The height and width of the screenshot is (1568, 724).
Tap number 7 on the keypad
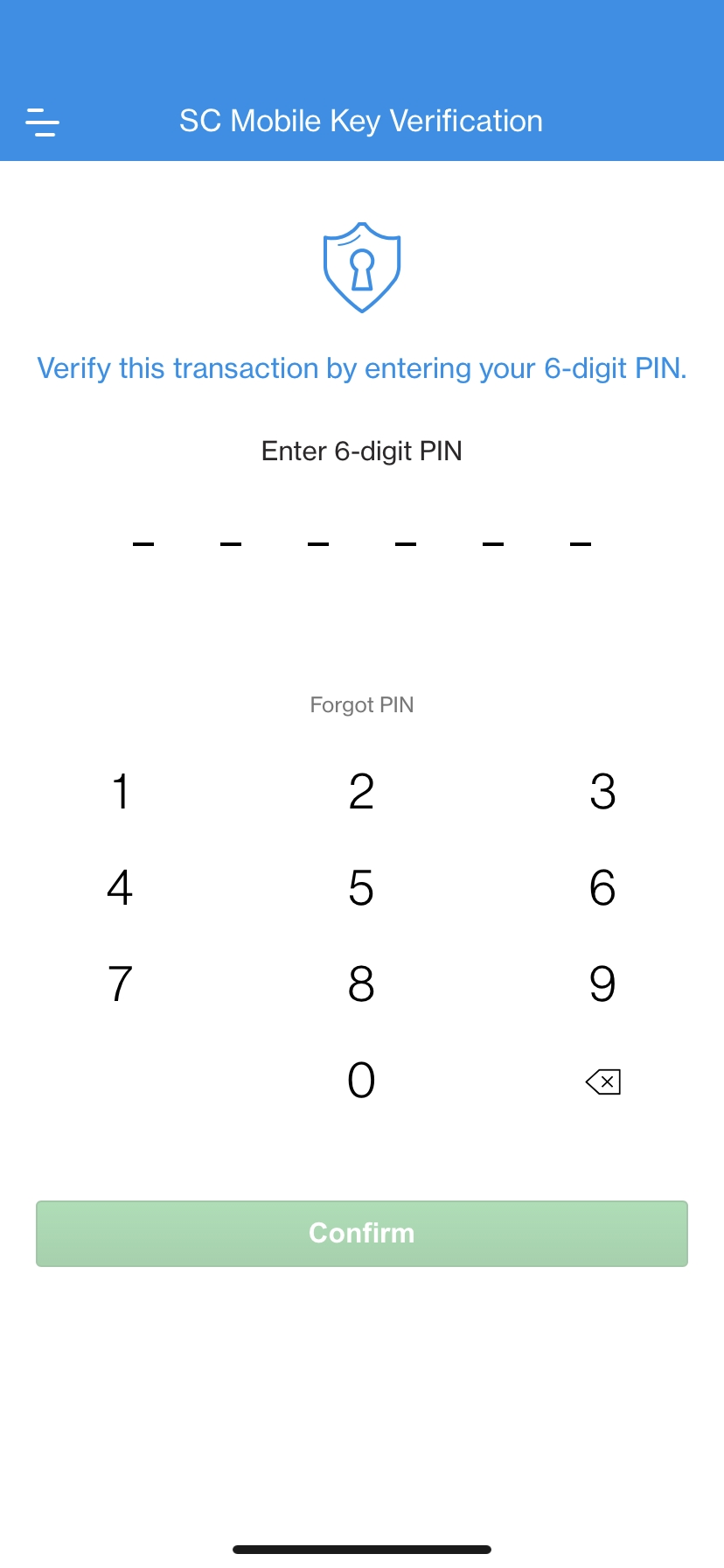coord(120,983)
